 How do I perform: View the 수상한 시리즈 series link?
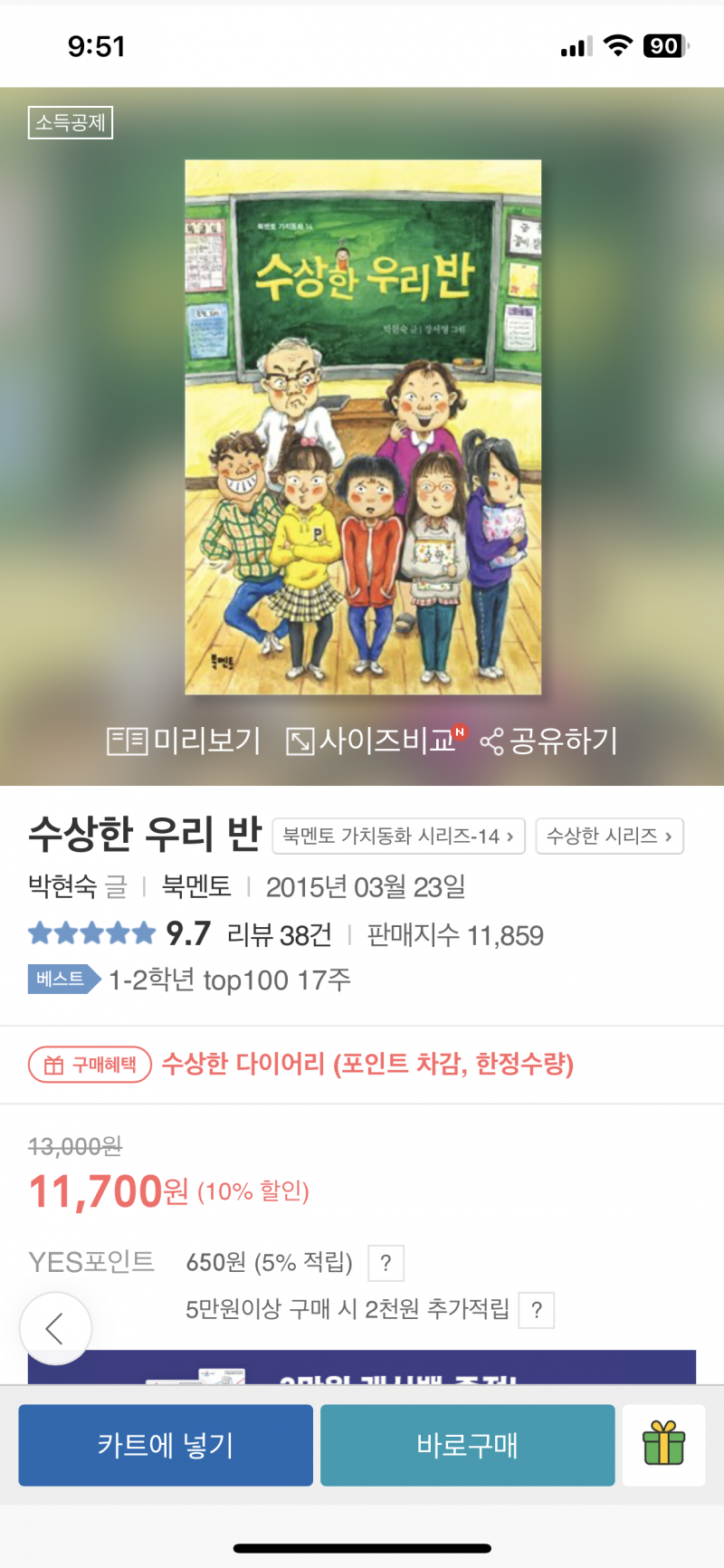click(609, 836)
